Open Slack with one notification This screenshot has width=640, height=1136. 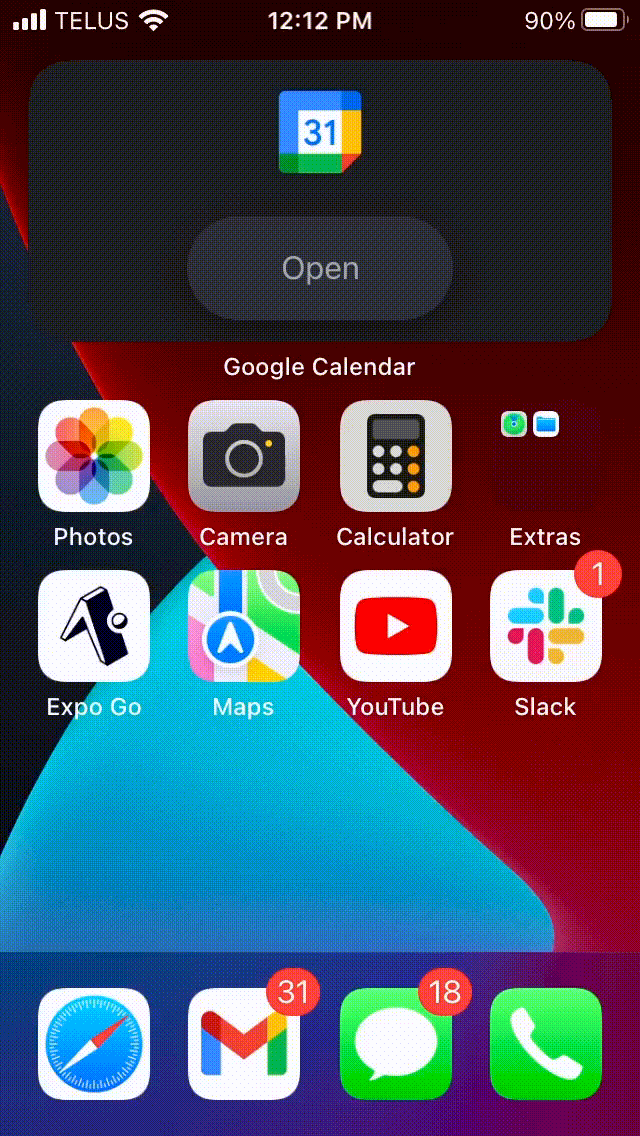[546, 626]
